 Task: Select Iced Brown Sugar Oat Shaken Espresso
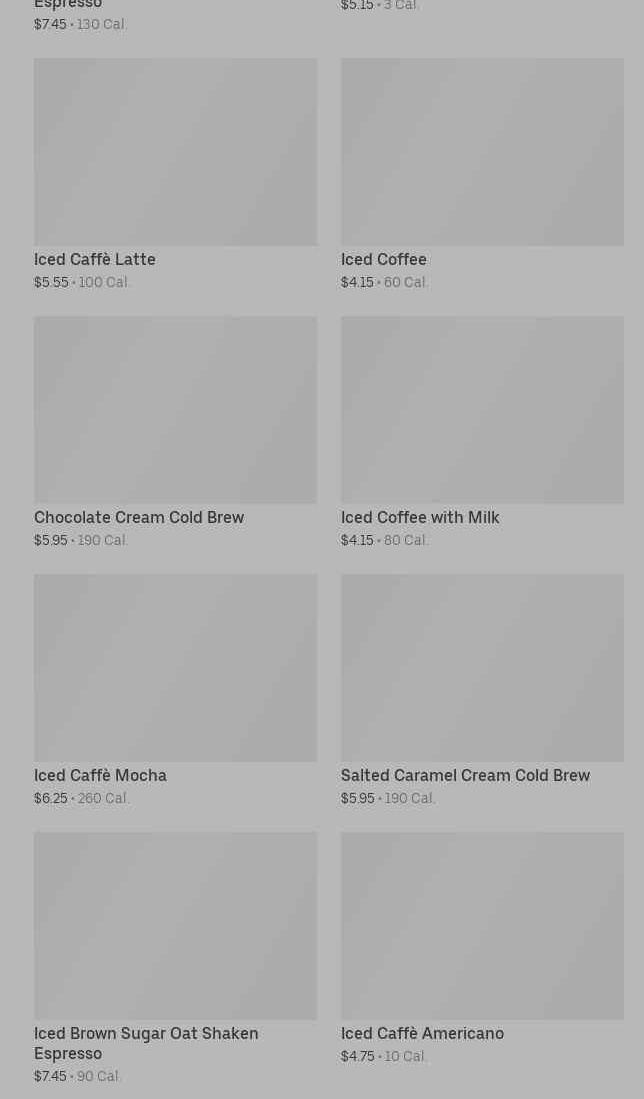[175, 926]
